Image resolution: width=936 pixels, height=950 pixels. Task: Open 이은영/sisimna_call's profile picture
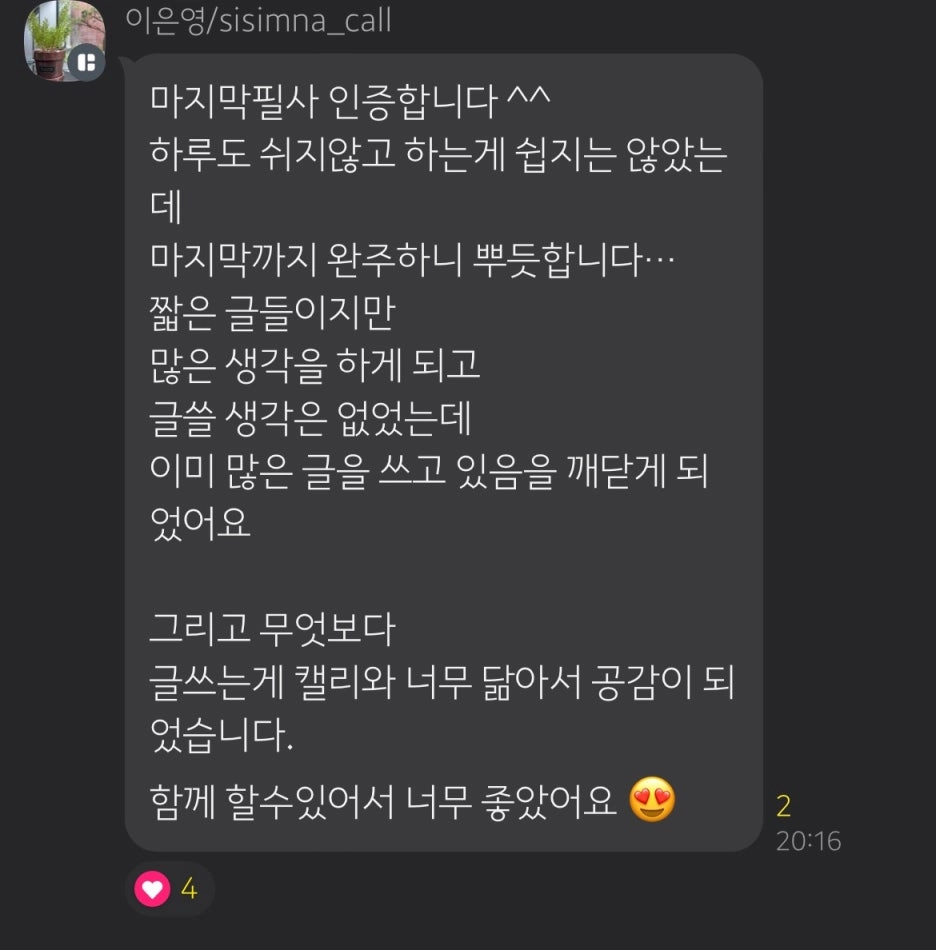[x=62, y=40]
